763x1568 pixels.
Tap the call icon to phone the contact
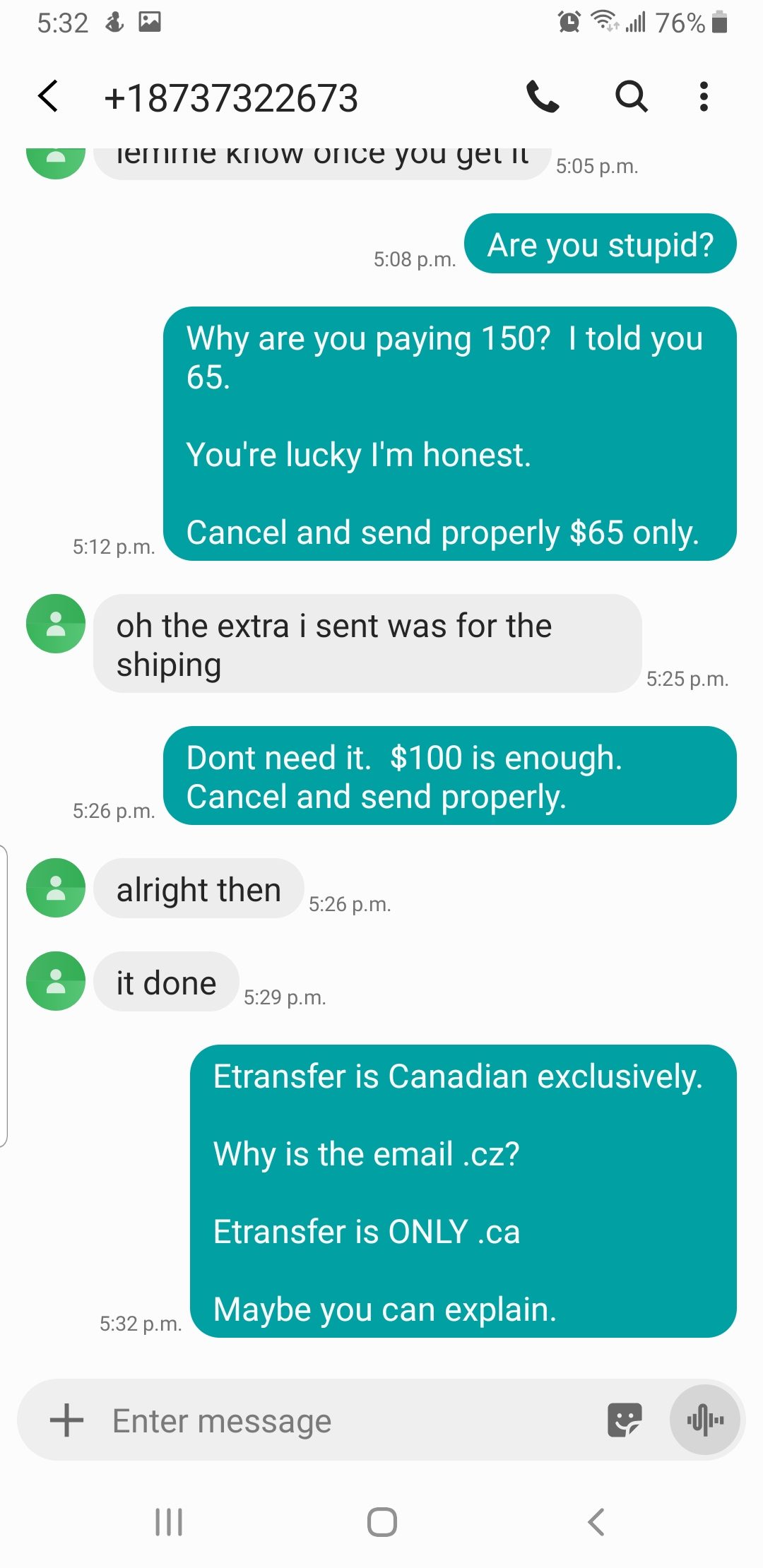click(x=544, y=97)
